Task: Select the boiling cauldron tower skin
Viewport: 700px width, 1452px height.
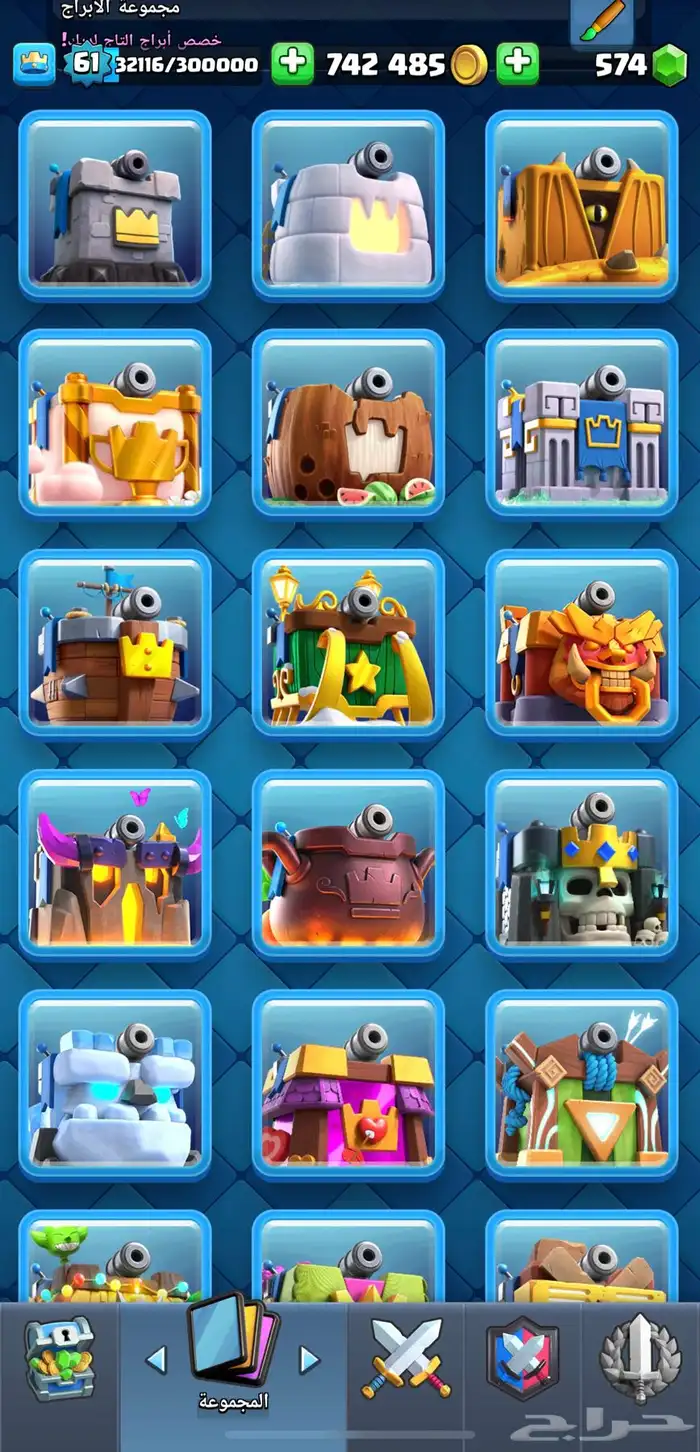Action: pyautogui.click(x=348, y=865)
